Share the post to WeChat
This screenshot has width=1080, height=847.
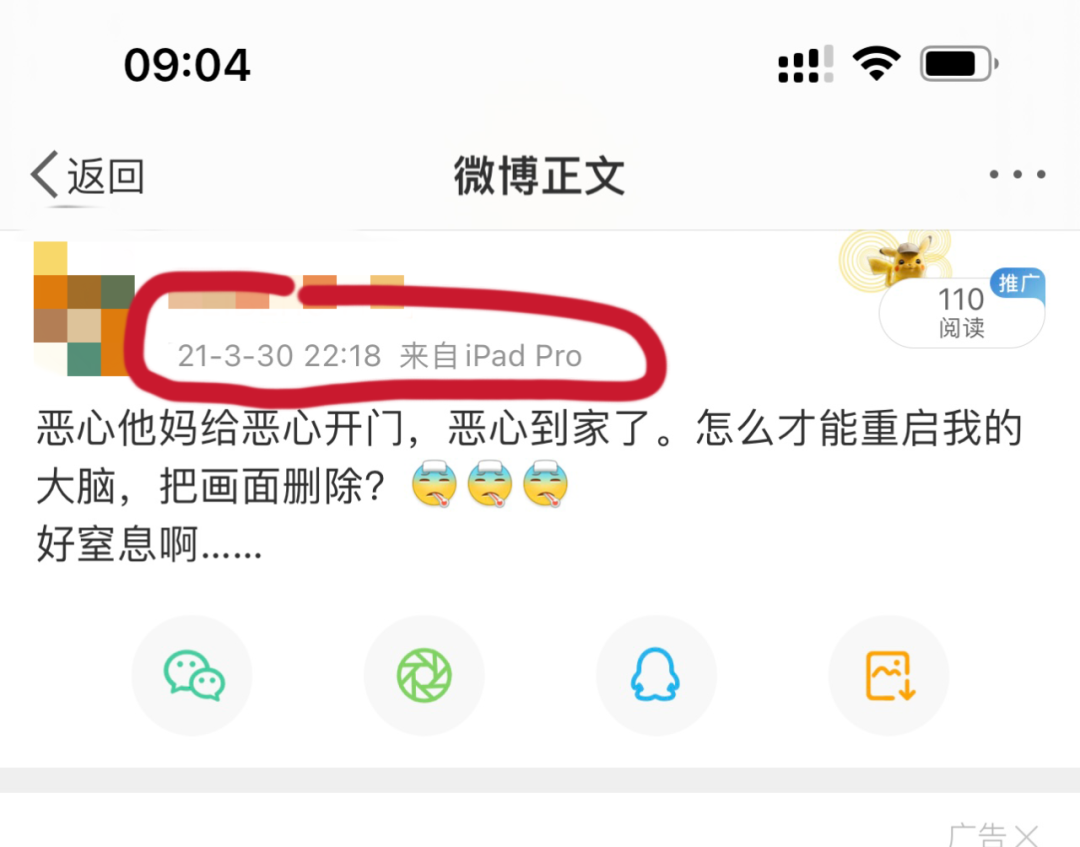[x=193, y=676]
